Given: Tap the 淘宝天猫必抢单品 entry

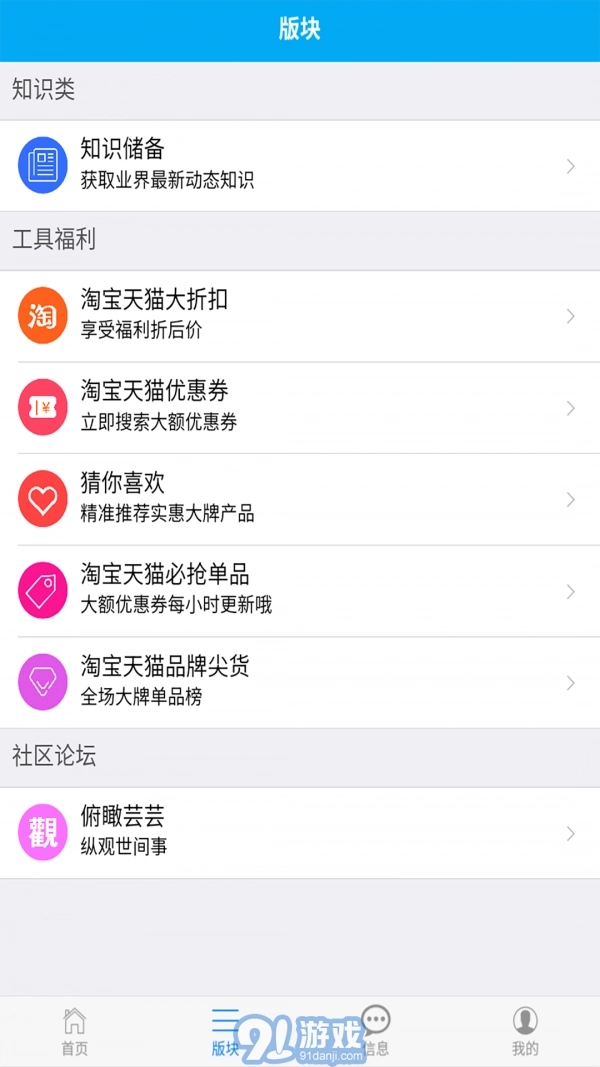Looking at the screenshot, I should point(300,591).
